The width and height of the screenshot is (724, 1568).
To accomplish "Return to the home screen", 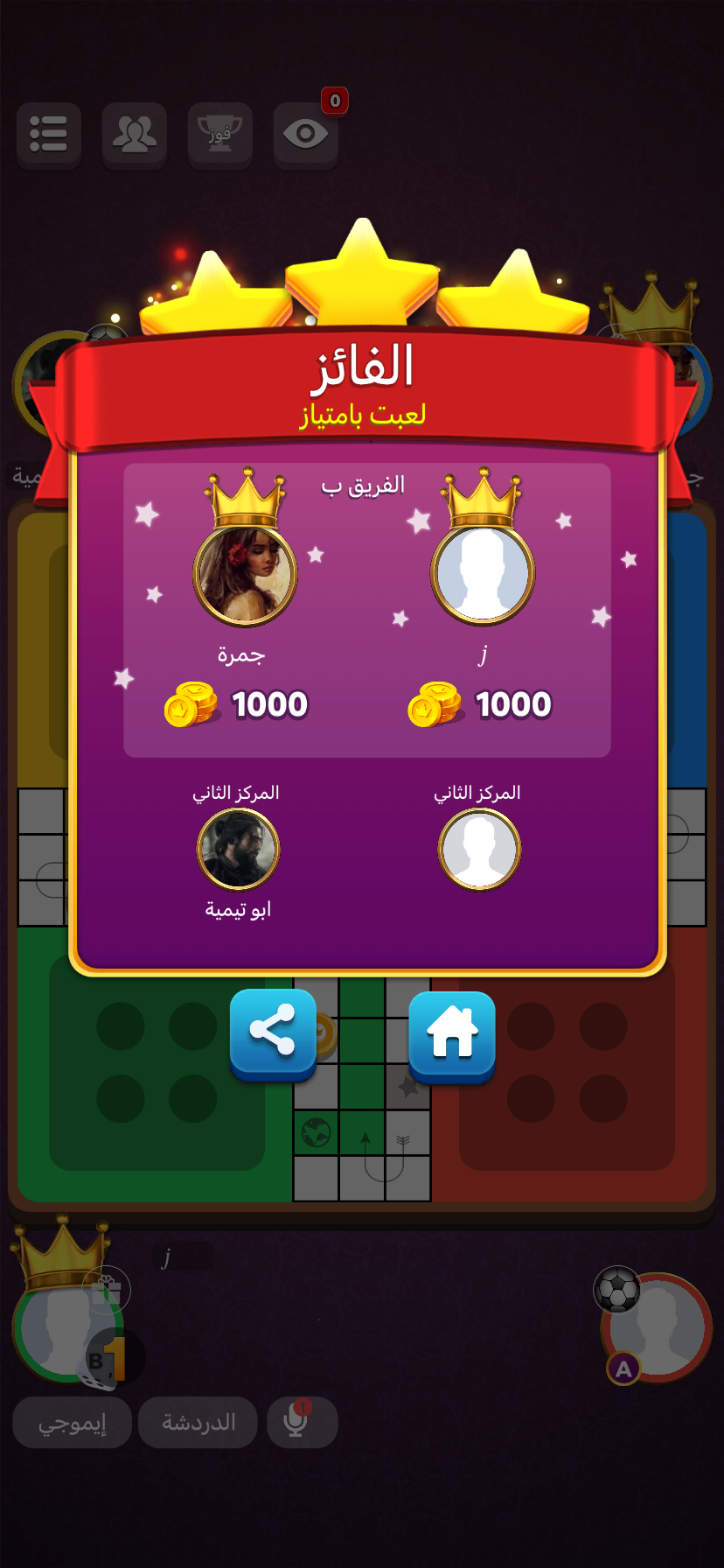I will tap(452, 1035).
